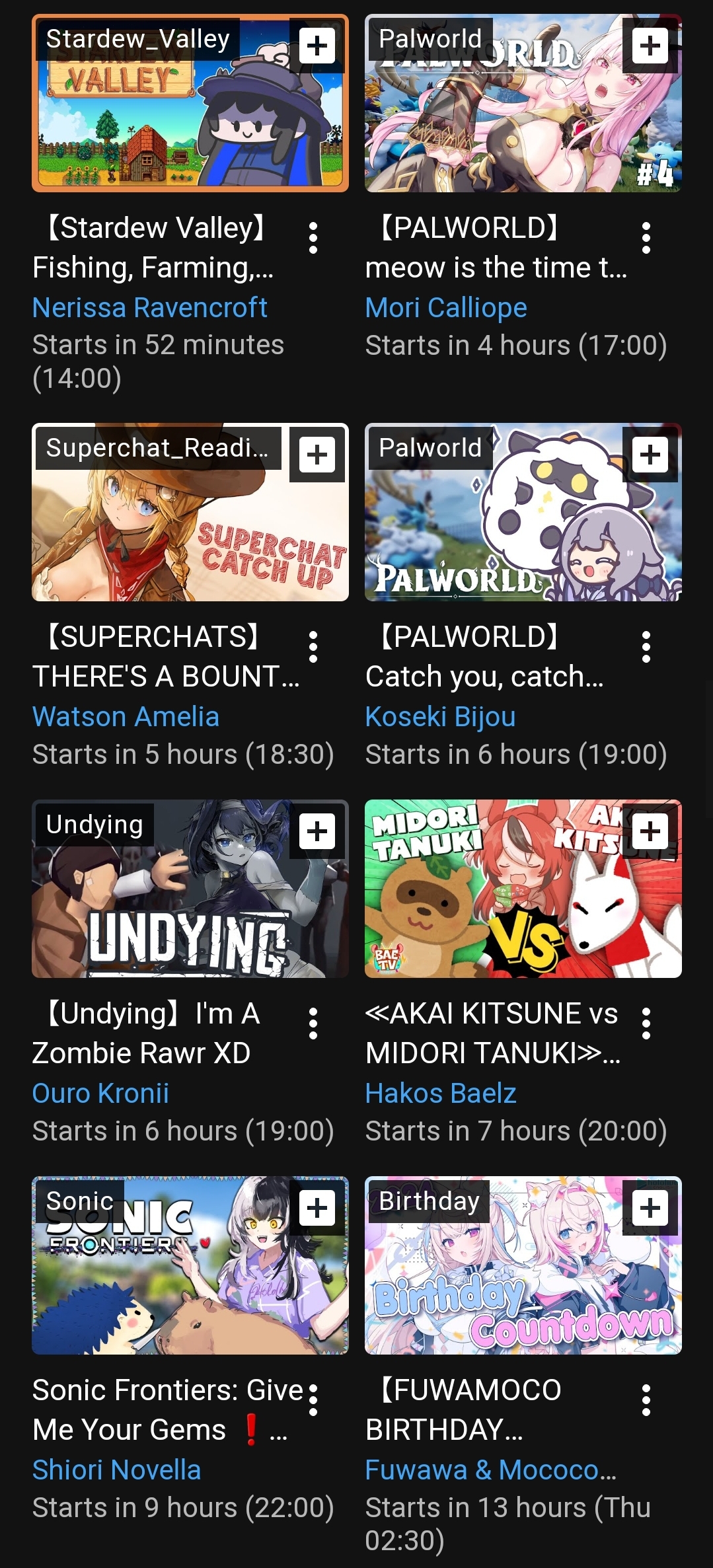Tap the plus icon on Koseki Bijou's stream

[650, 455]
